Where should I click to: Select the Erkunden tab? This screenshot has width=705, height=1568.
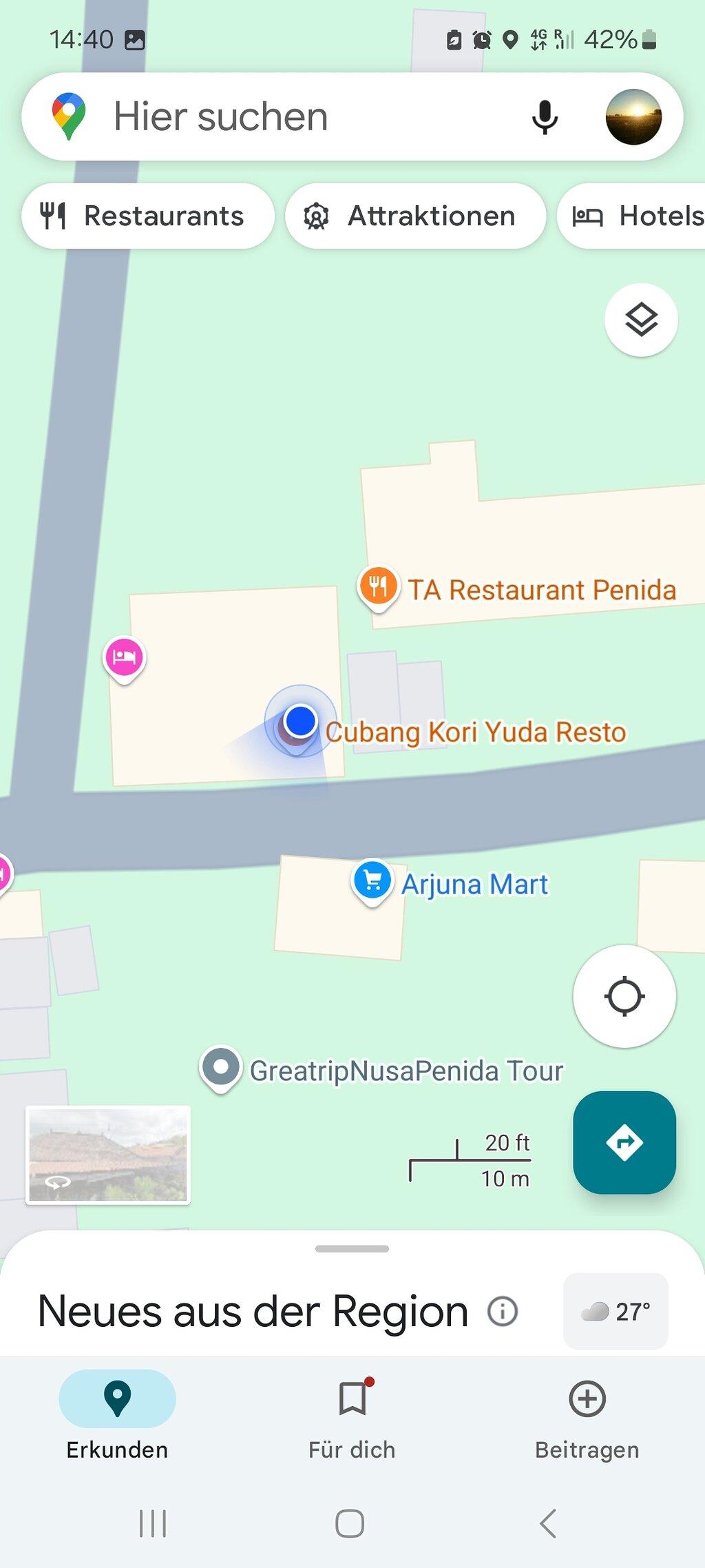click(117, 1416)
